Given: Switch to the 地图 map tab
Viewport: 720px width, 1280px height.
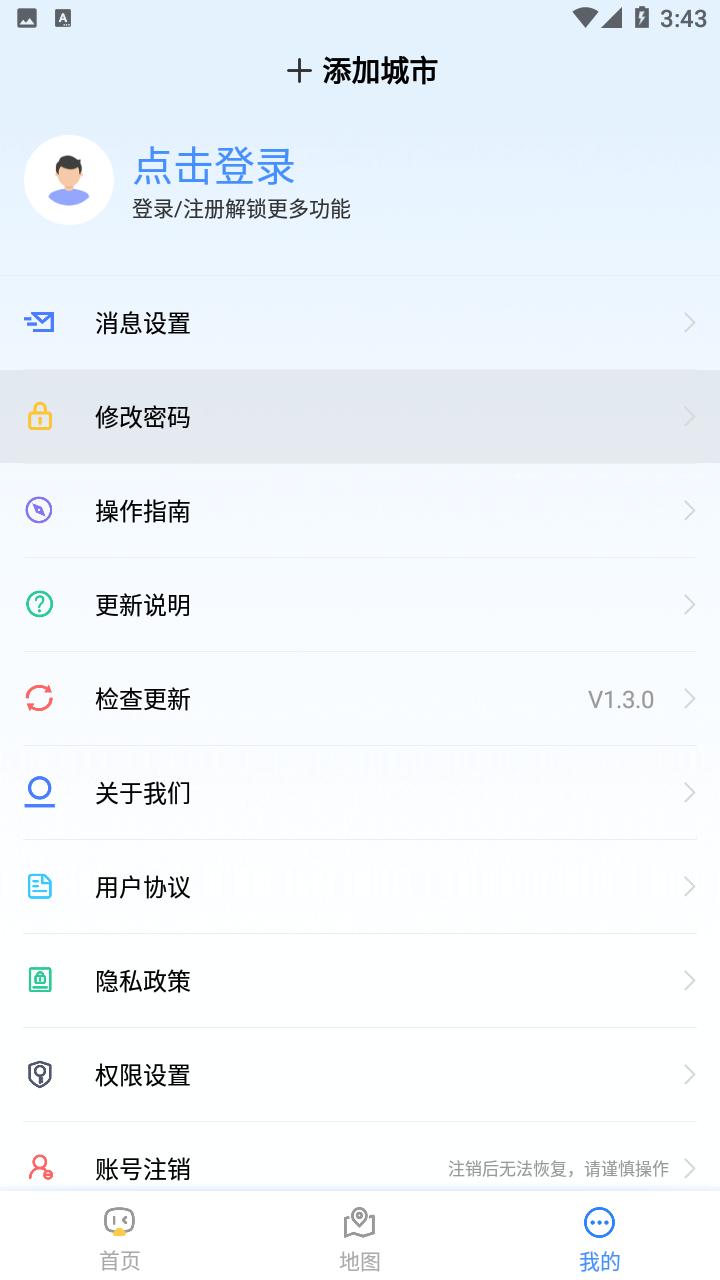Looking at the screenshot, I should [360, 1238].
